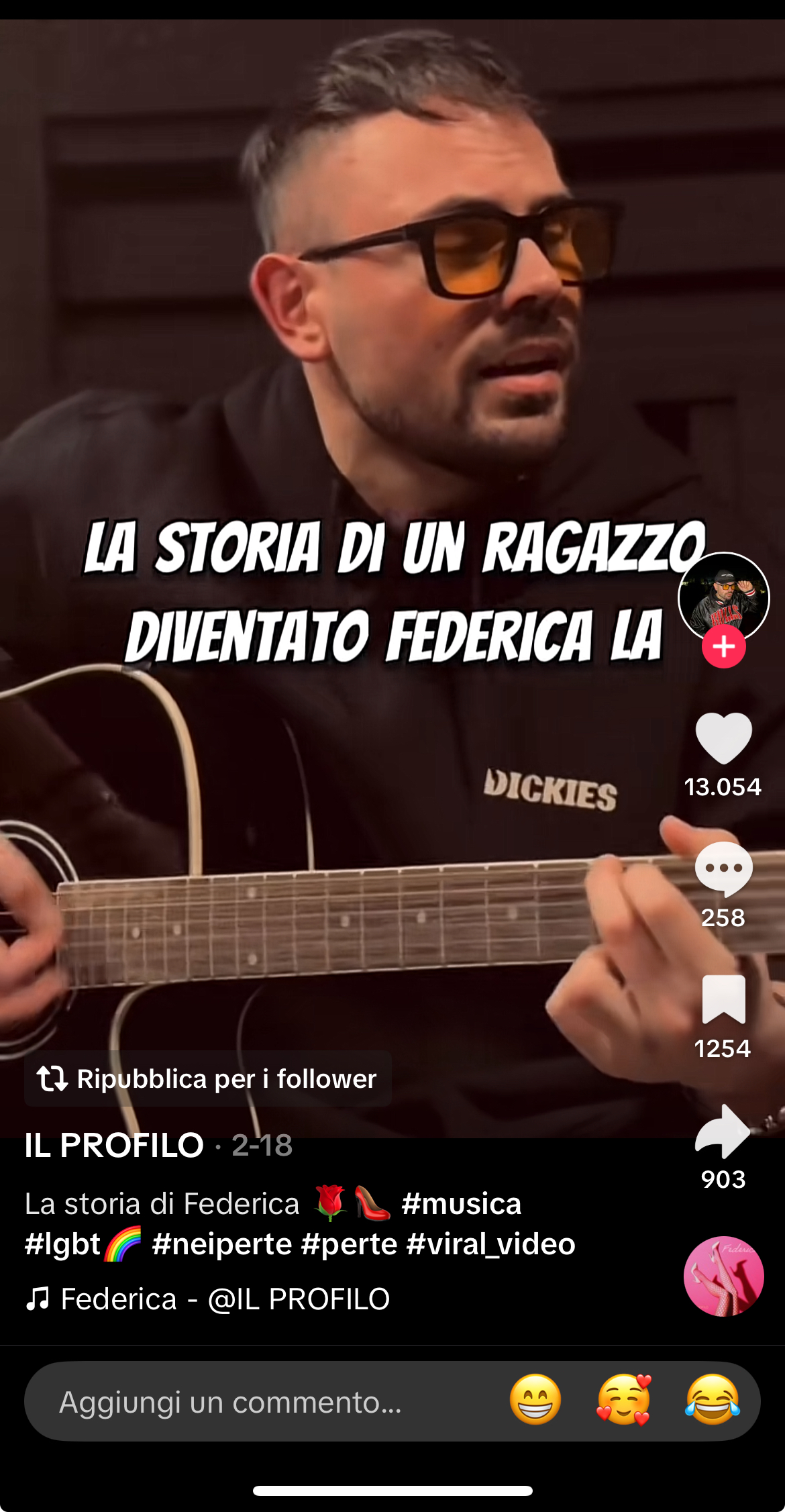Image resolution: width=785 pixels, height=1512 pixels.
Task: Open the #musica hashtag
Action: coord(462,1203)
